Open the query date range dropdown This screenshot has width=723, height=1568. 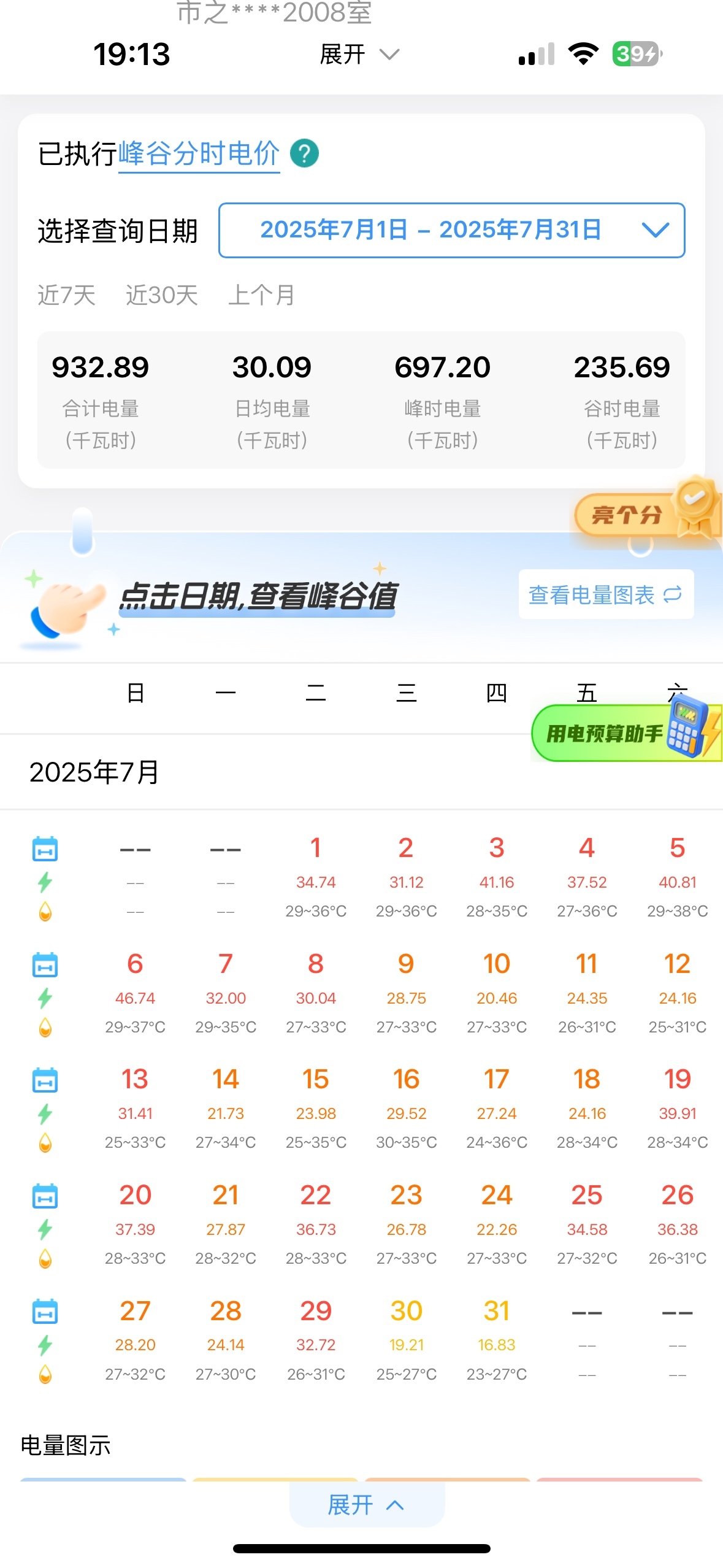[451, 230]
